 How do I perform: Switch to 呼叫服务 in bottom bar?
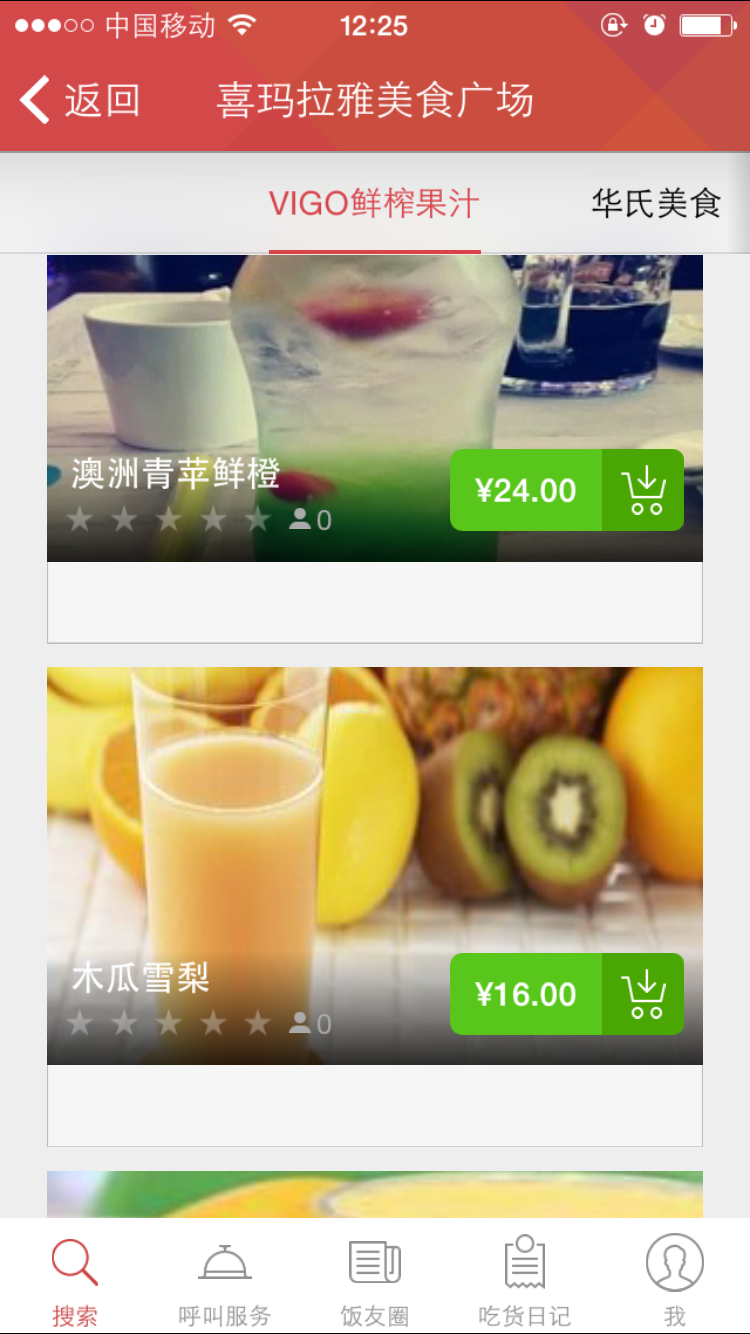click(224, 1278)
